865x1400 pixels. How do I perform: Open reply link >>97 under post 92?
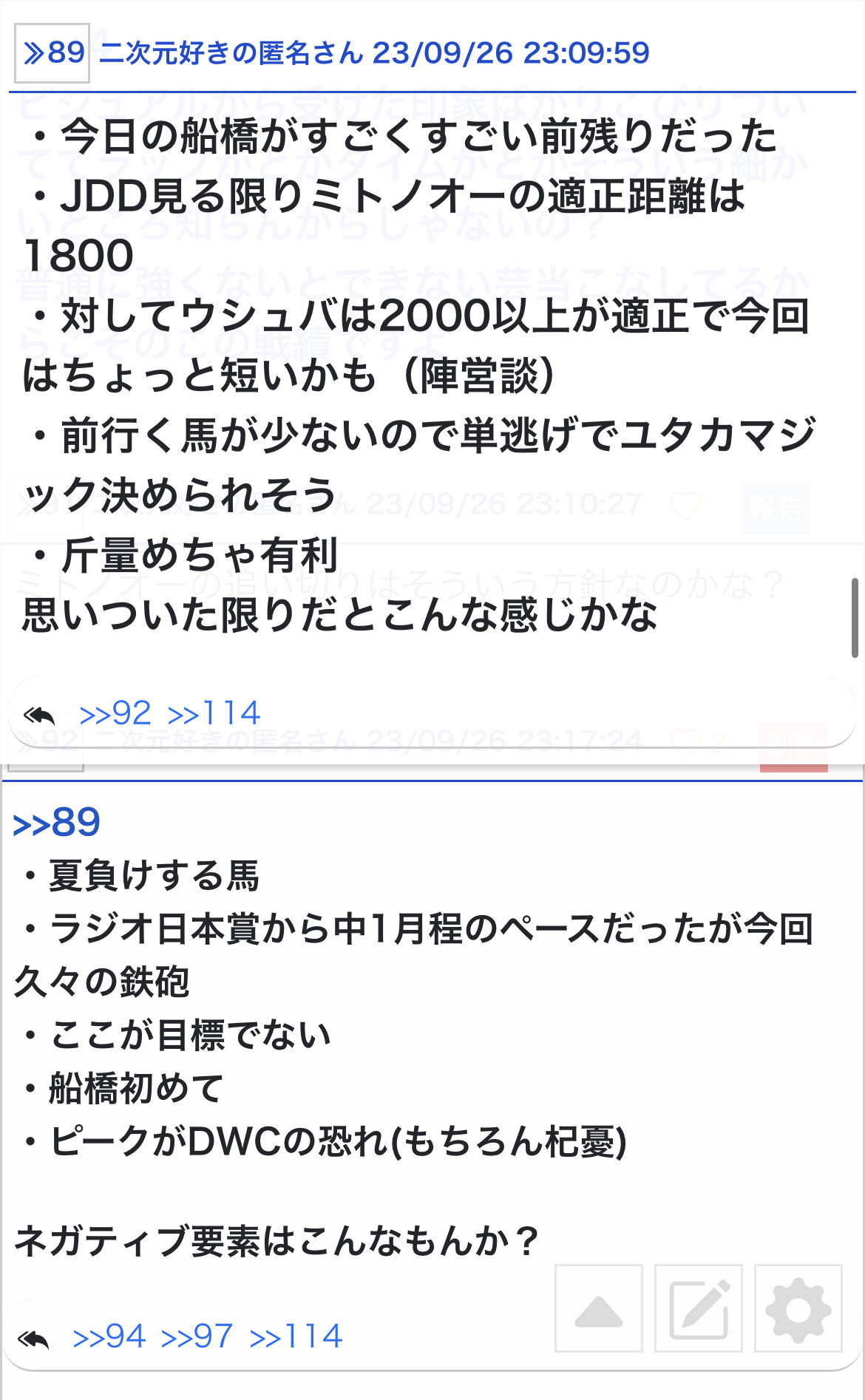pyautogui.click(x=197, y=1336)
